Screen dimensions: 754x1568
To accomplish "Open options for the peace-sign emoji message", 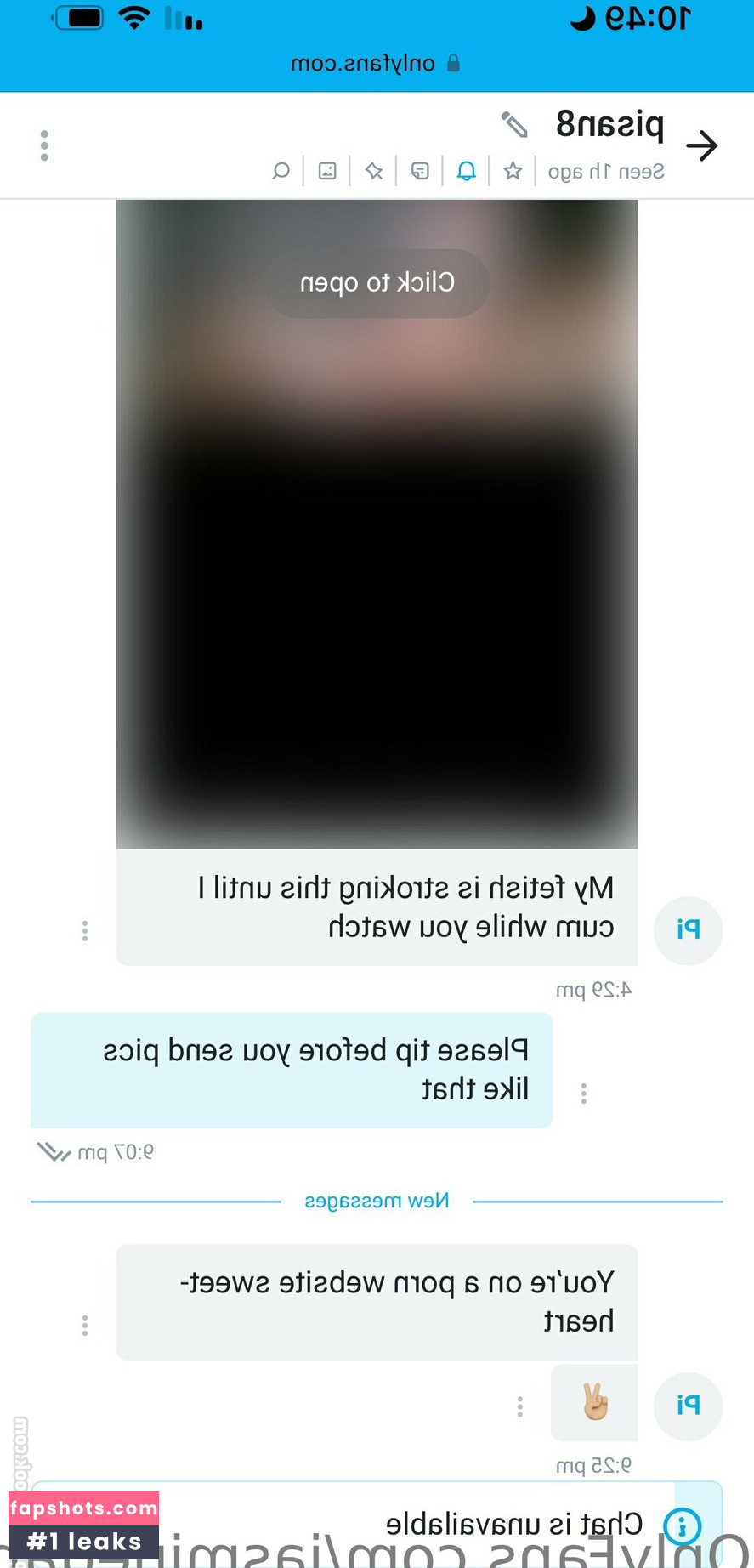I will pyautogui.click(x=519, y=1406).
